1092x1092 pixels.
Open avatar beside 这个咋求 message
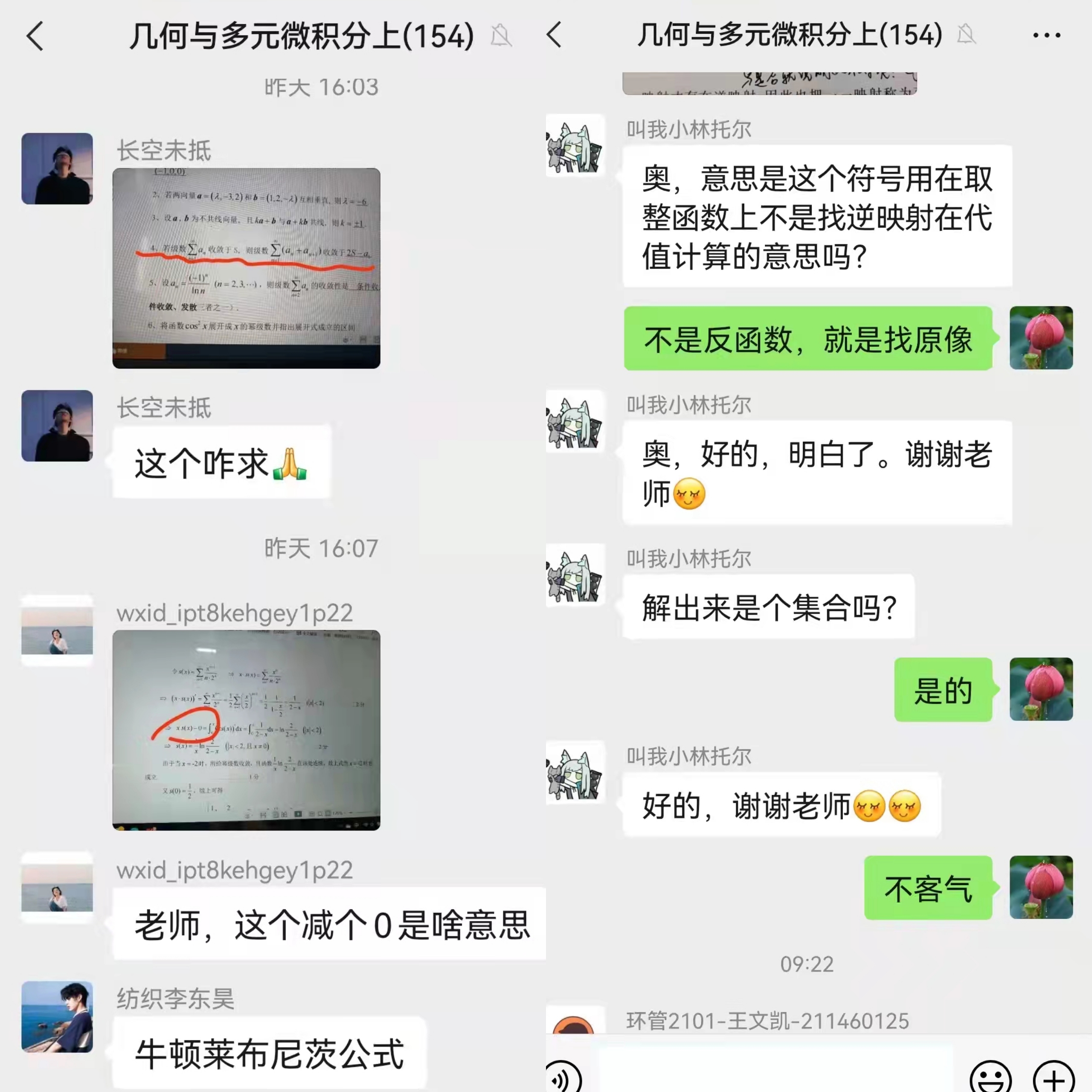[57, 426]
